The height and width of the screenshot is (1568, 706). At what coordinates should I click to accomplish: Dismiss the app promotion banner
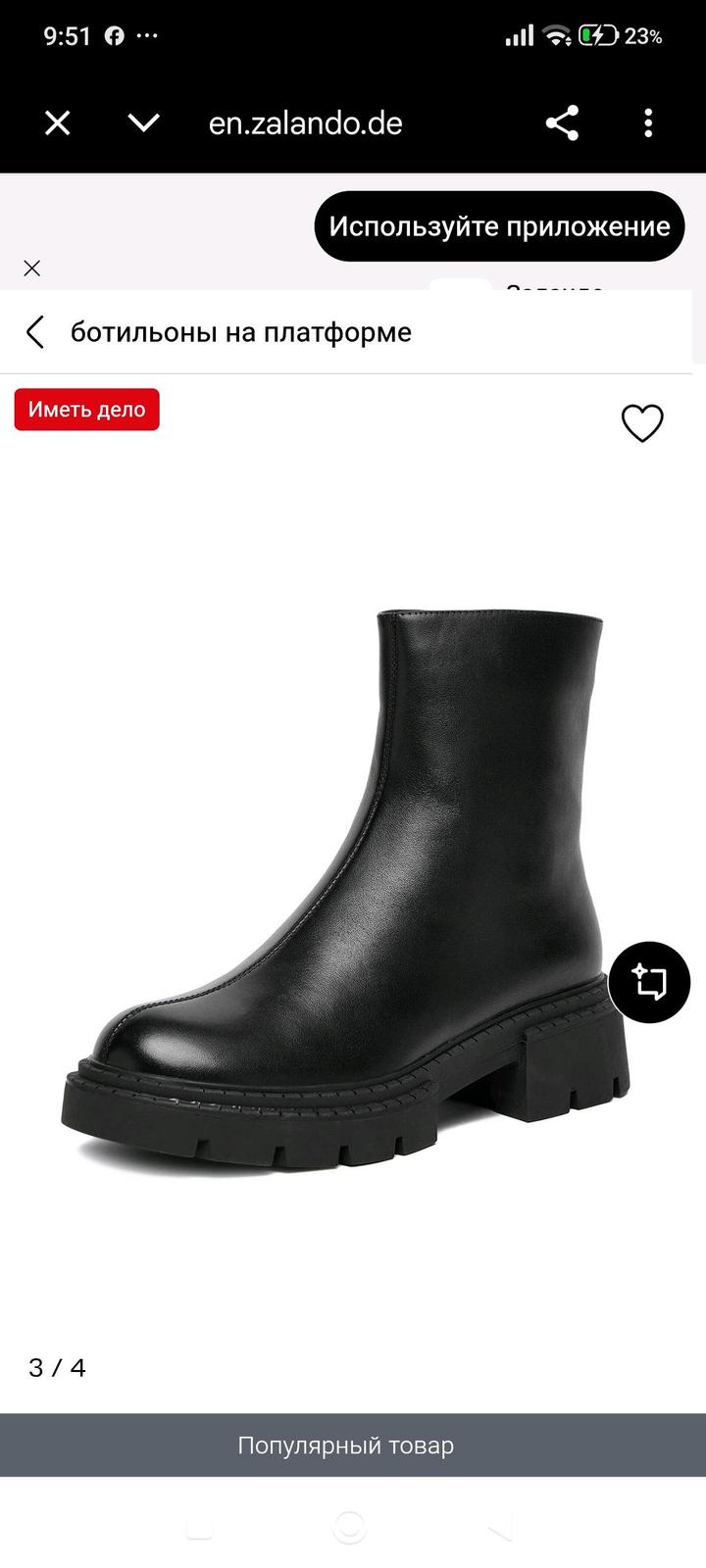pos(32,269)
